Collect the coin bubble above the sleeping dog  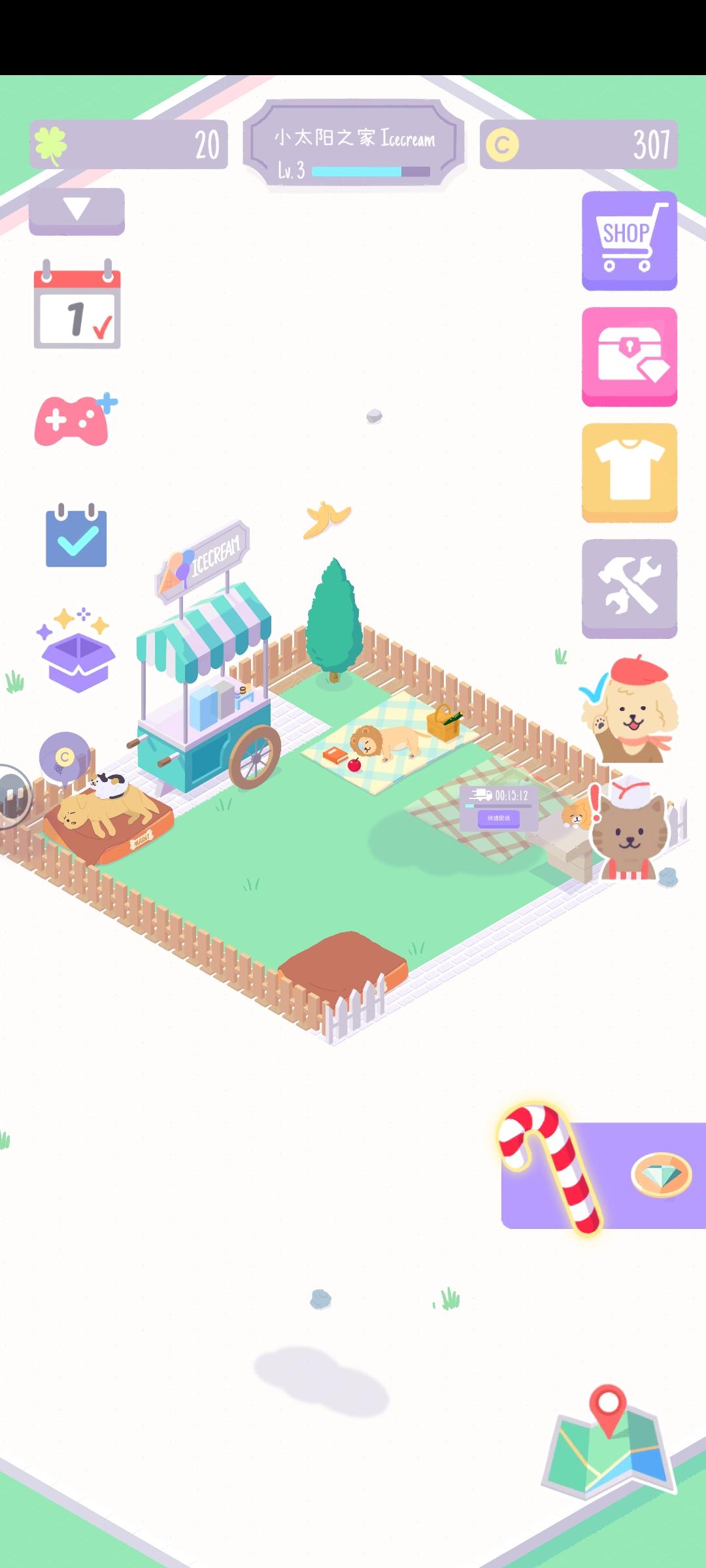coord(63,755)
